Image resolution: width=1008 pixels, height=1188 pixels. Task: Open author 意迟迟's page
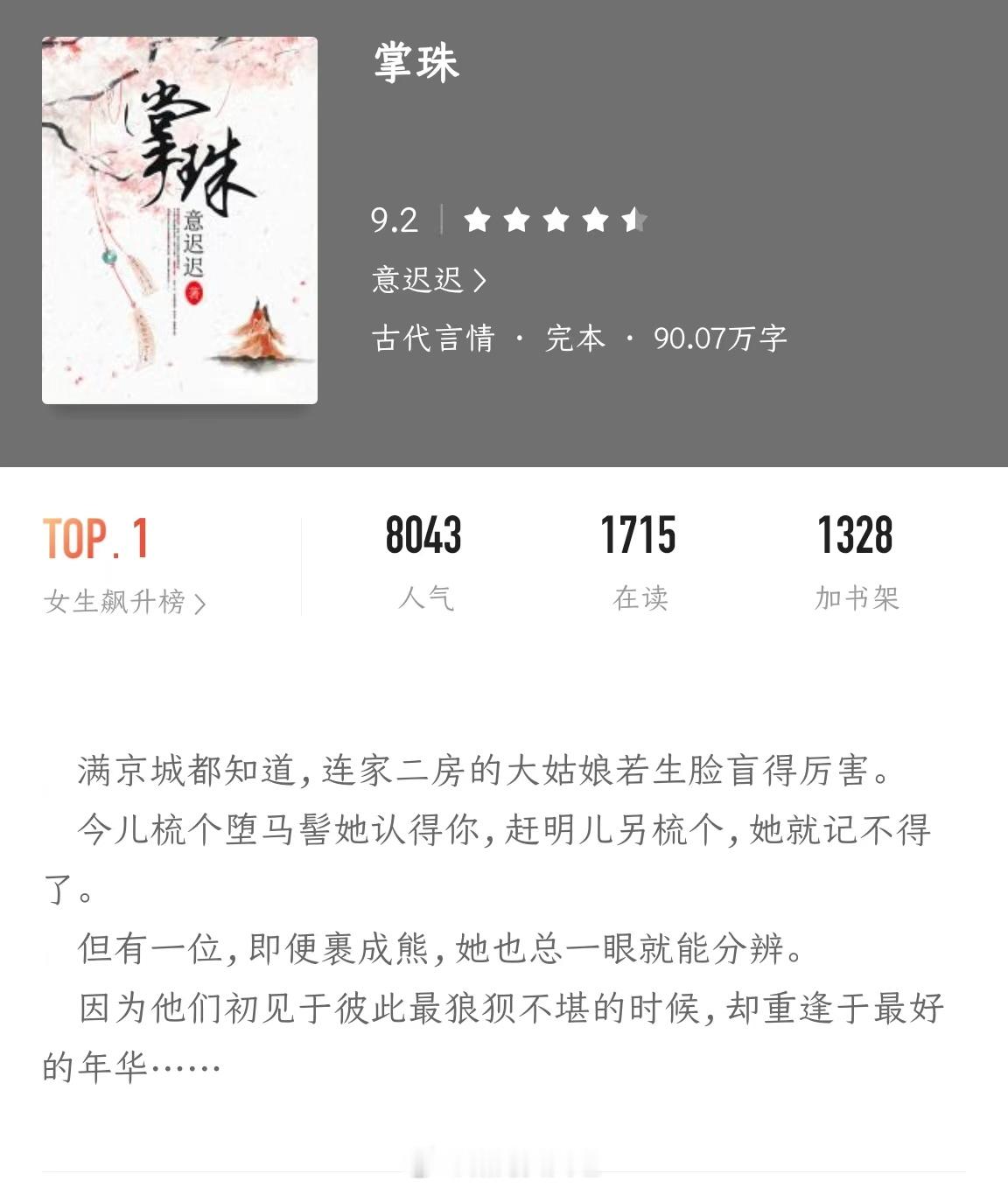(429, 280)
